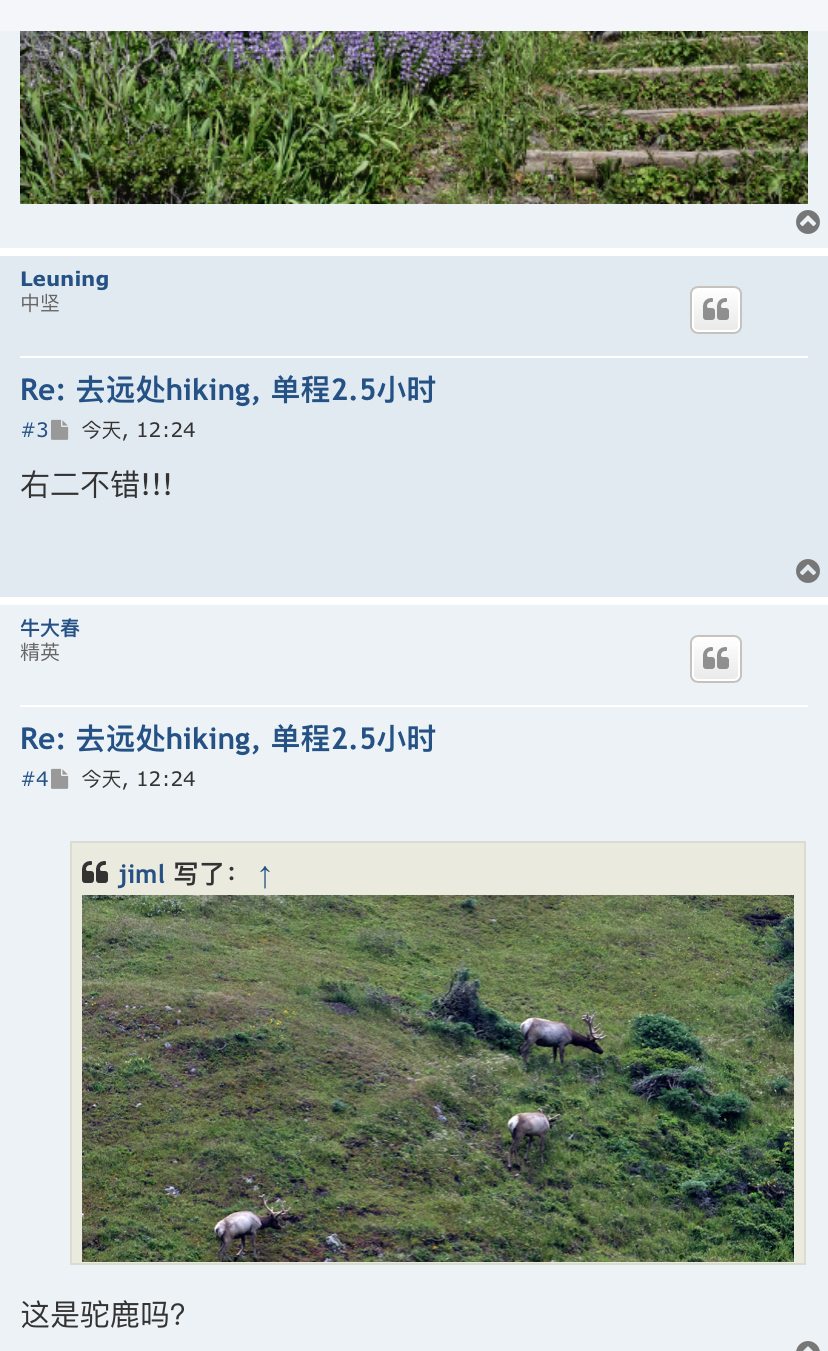
Task: Open the post #4 permalink
Action: point(35,779)
